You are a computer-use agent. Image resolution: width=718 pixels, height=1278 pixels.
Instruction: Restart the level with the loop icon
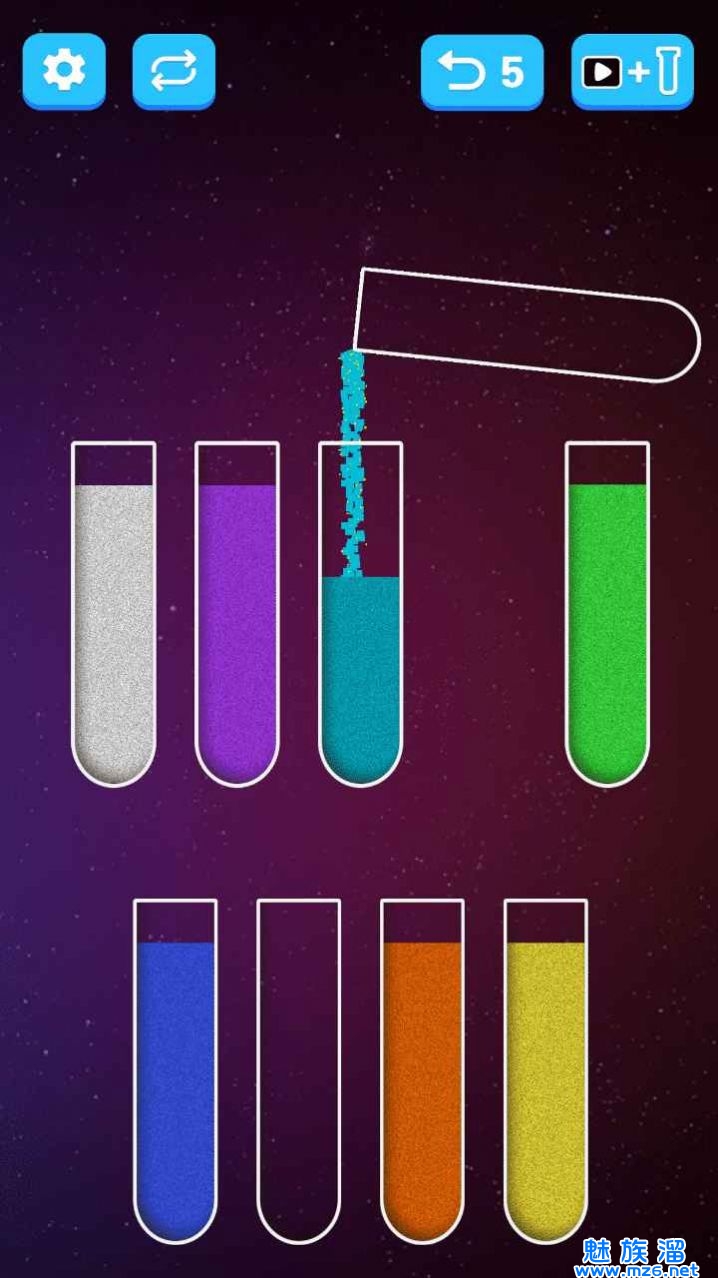tap(174, 71)
